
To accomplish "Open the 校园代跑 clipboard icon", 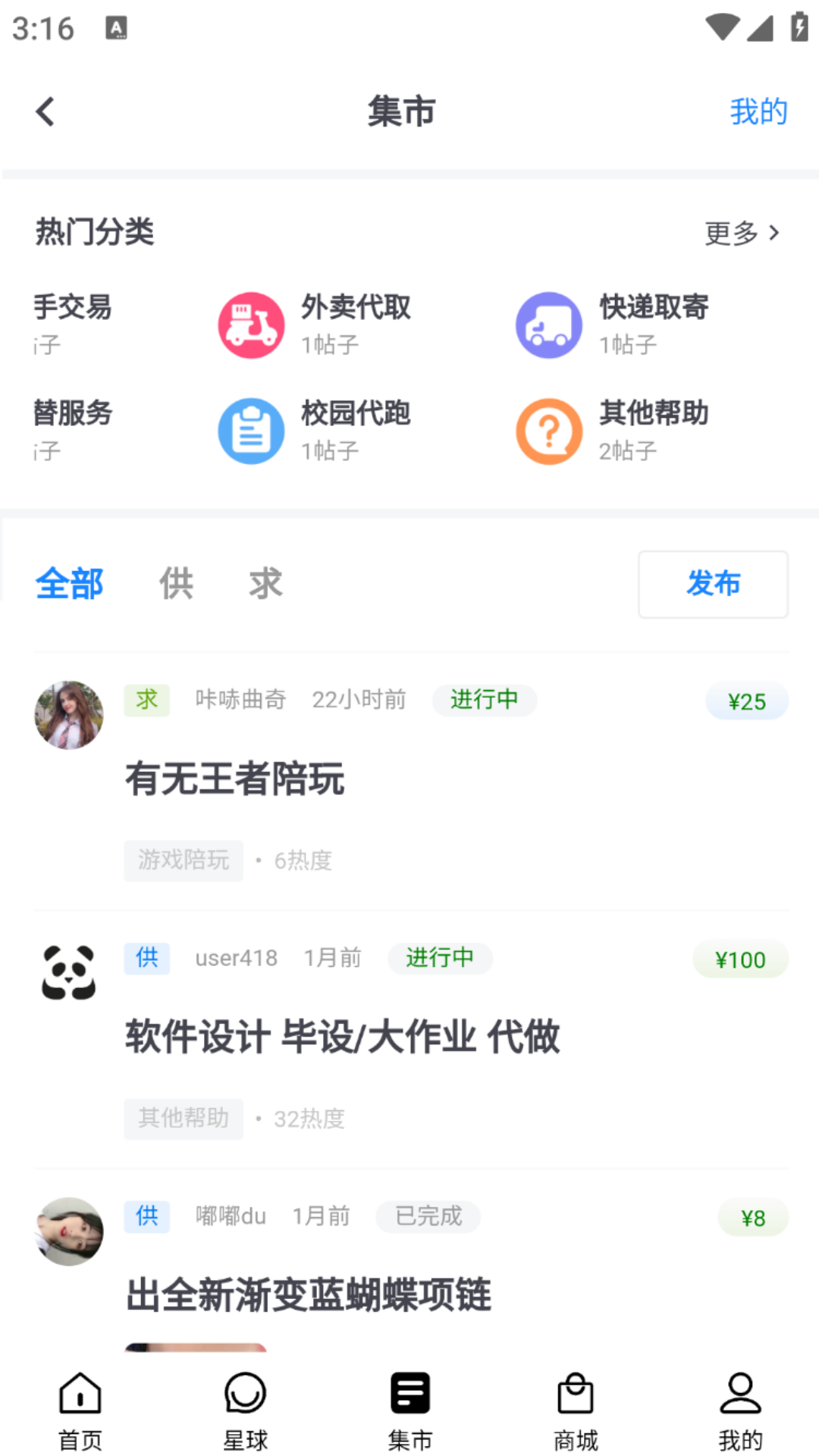I will 251,430.
